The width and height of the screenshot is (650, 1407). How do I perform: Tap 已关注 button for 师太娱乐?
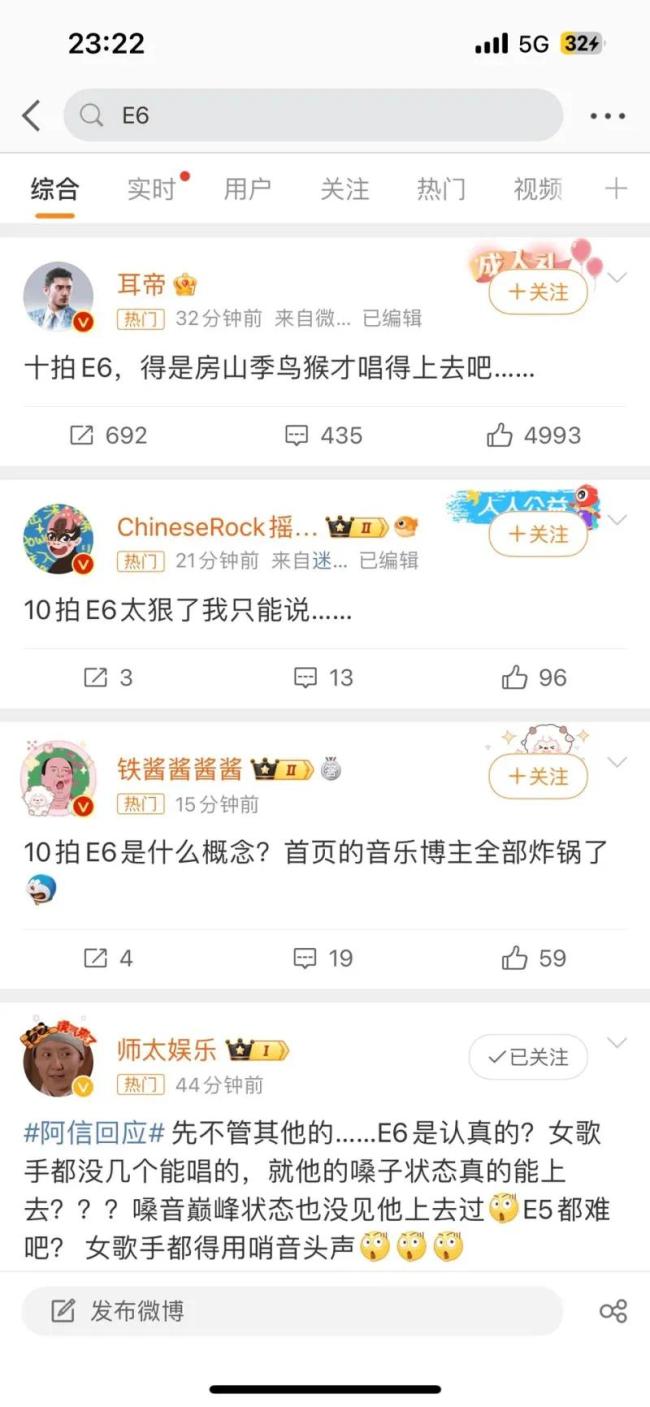click(528, 1057)
